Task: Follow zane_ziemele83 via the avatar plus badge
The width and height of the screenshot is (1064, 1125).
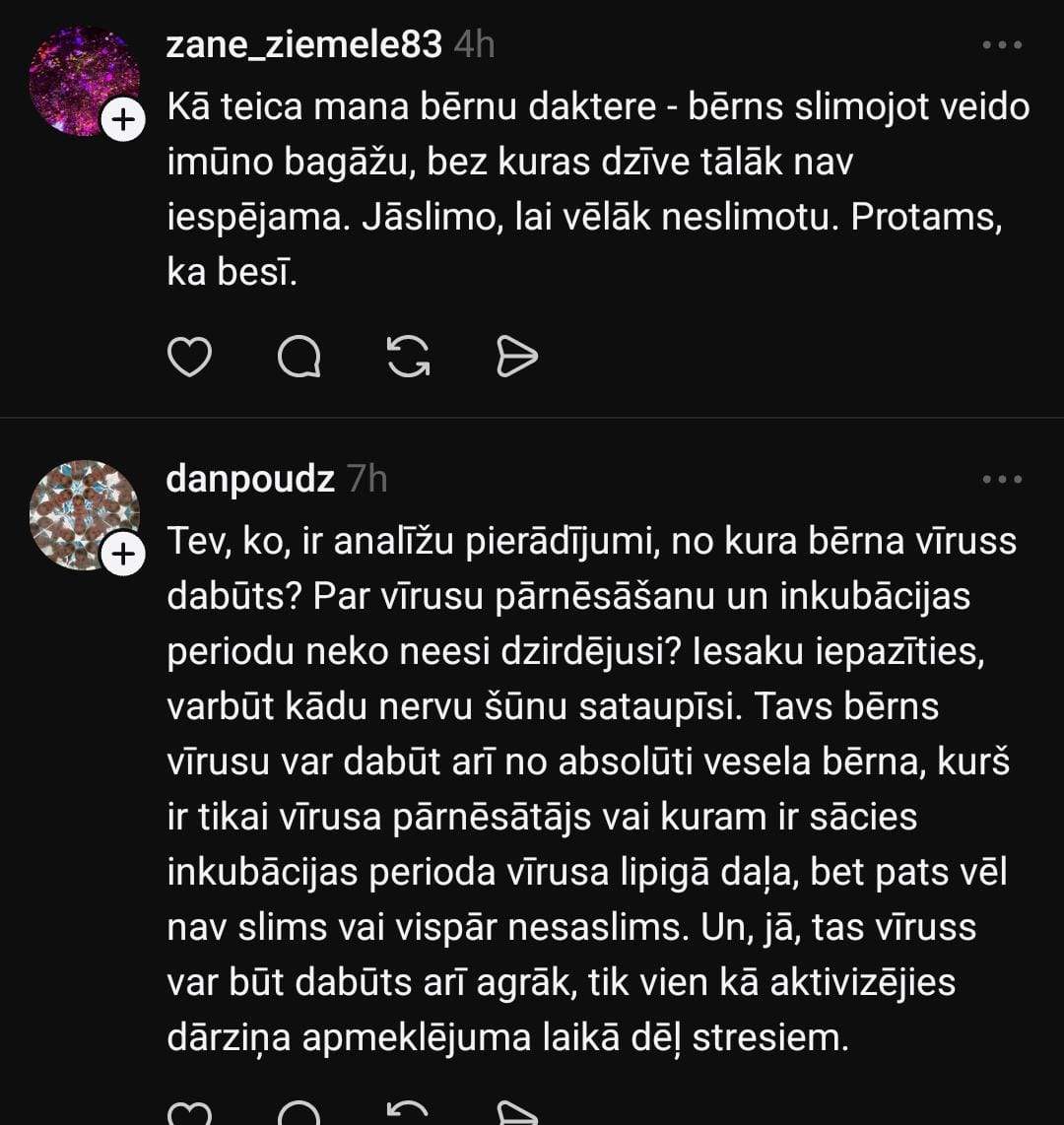Action: point(122,121)
